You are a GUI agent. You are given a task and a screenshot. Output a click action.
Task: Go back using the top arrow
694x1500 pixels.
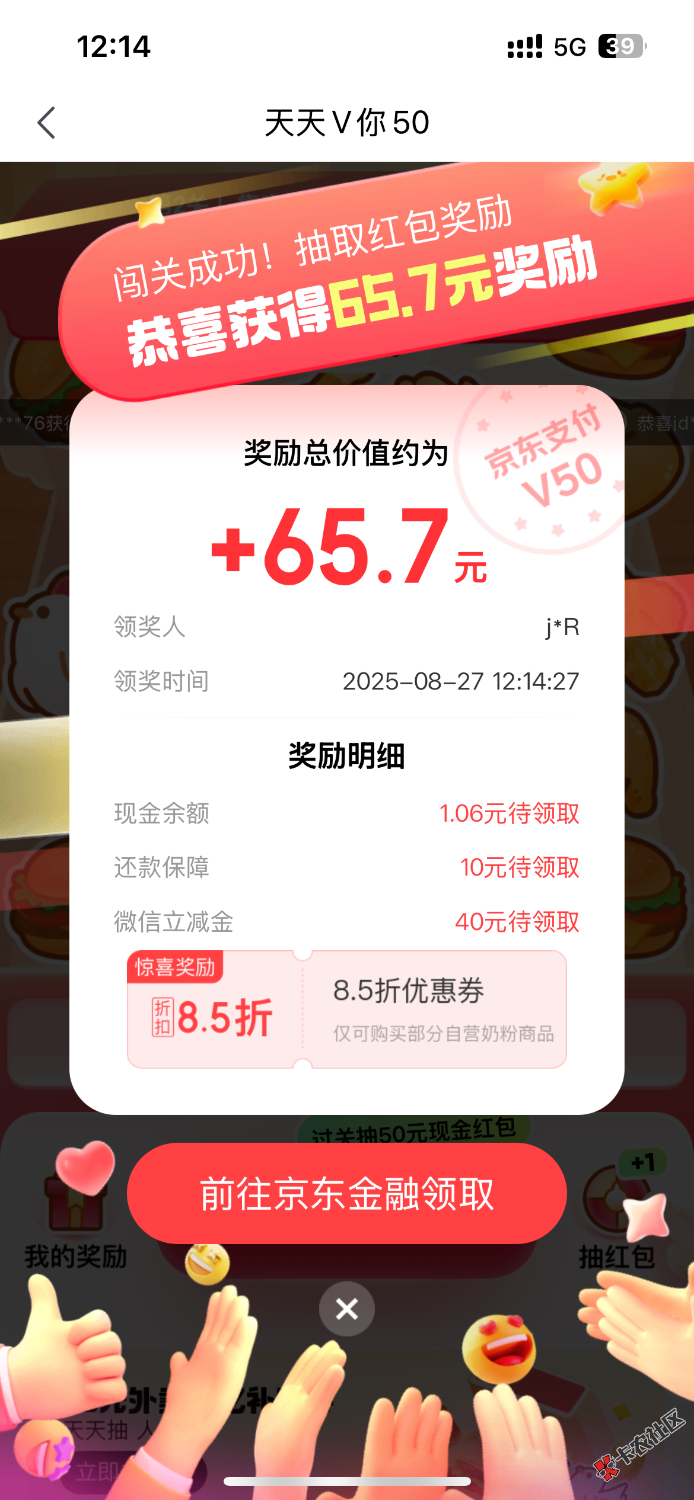(x=46, y=123)
